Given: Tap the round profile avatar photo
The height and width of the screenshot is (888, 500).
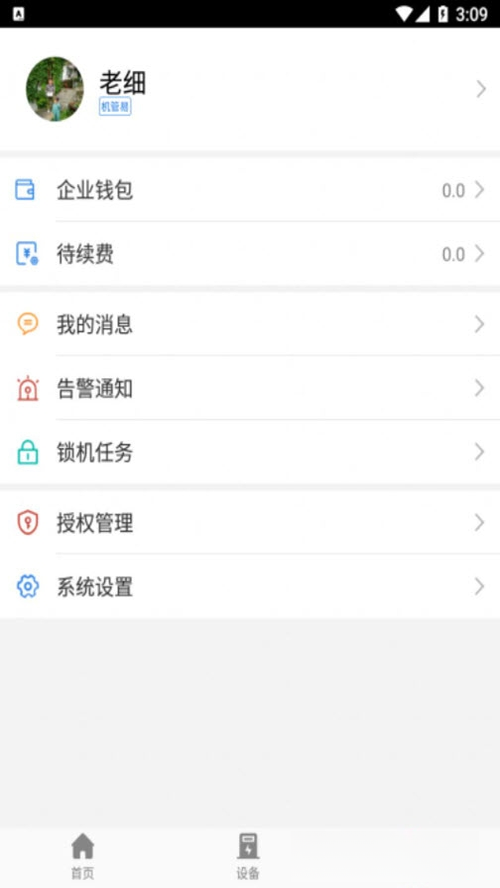Looking at the screenshot, I should pyautogui.click(x=55, y=89).
